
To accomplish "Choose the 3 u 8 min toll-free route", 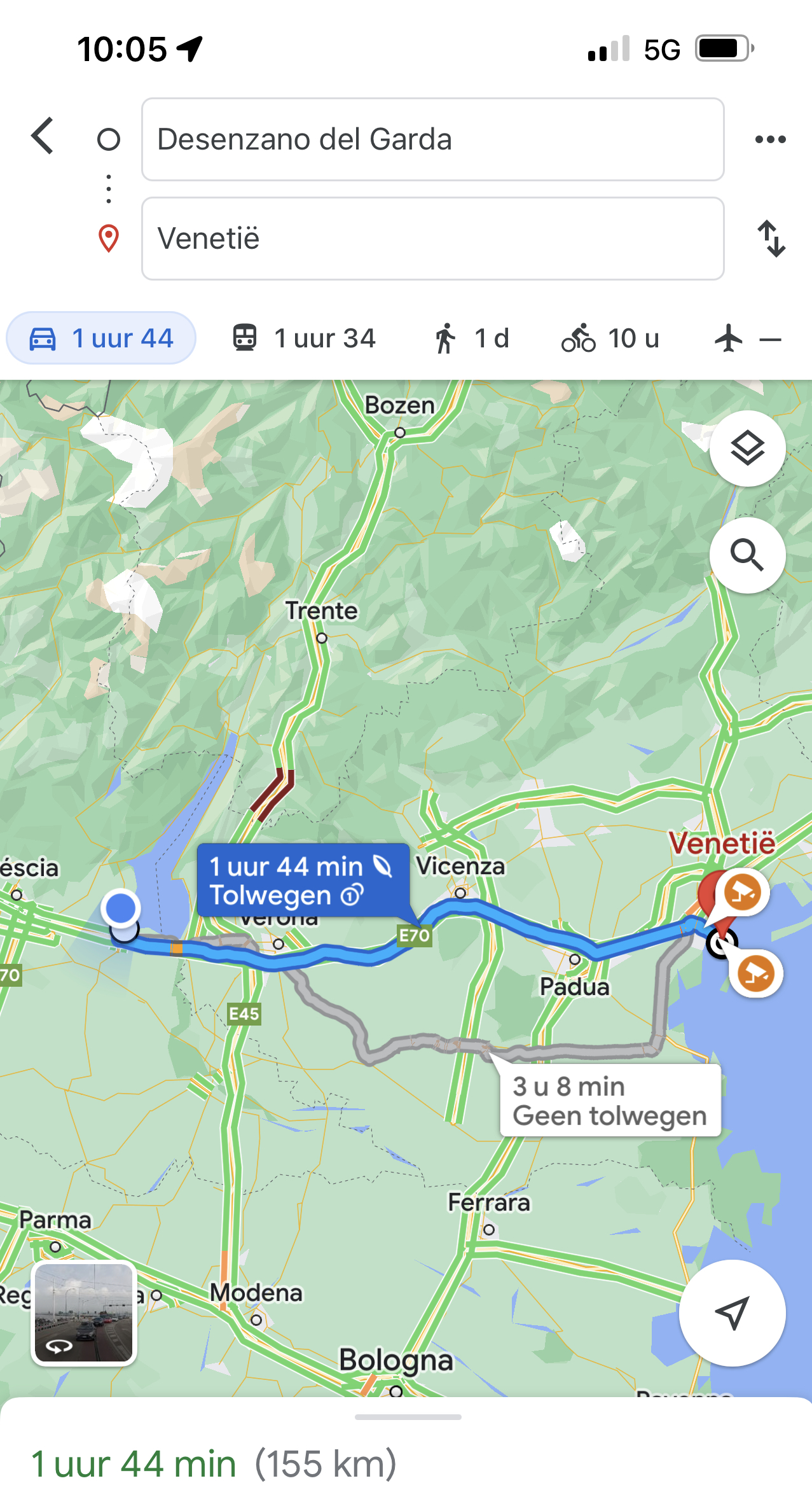I will coord(610,1101).
